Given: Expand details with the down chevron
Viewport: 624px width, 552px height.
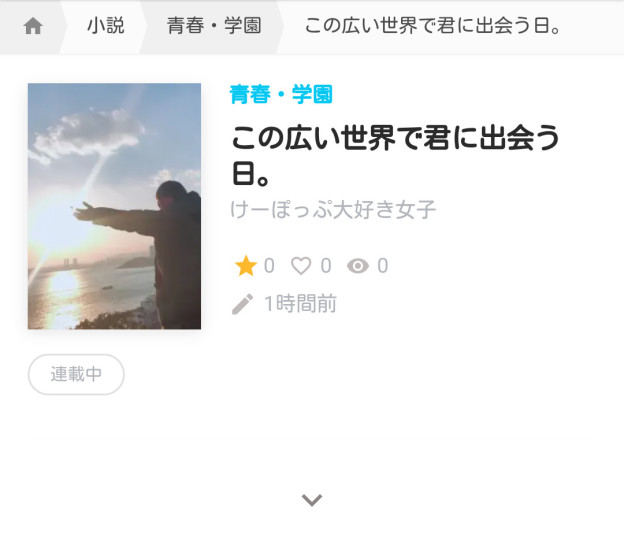Looking at the screenshot, I should point(312,500).
